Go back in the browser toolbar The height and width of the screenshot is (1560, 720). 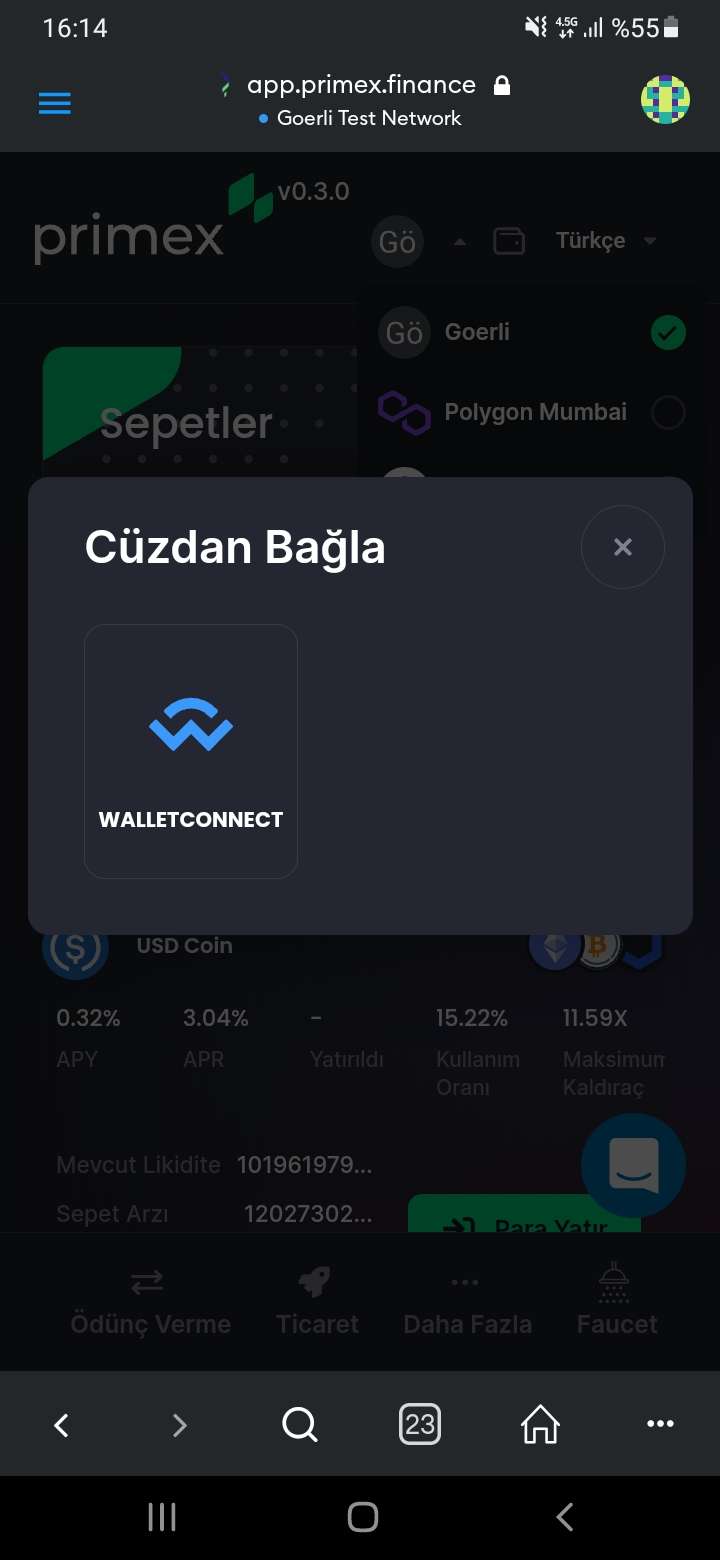[x=61, y=1424]
